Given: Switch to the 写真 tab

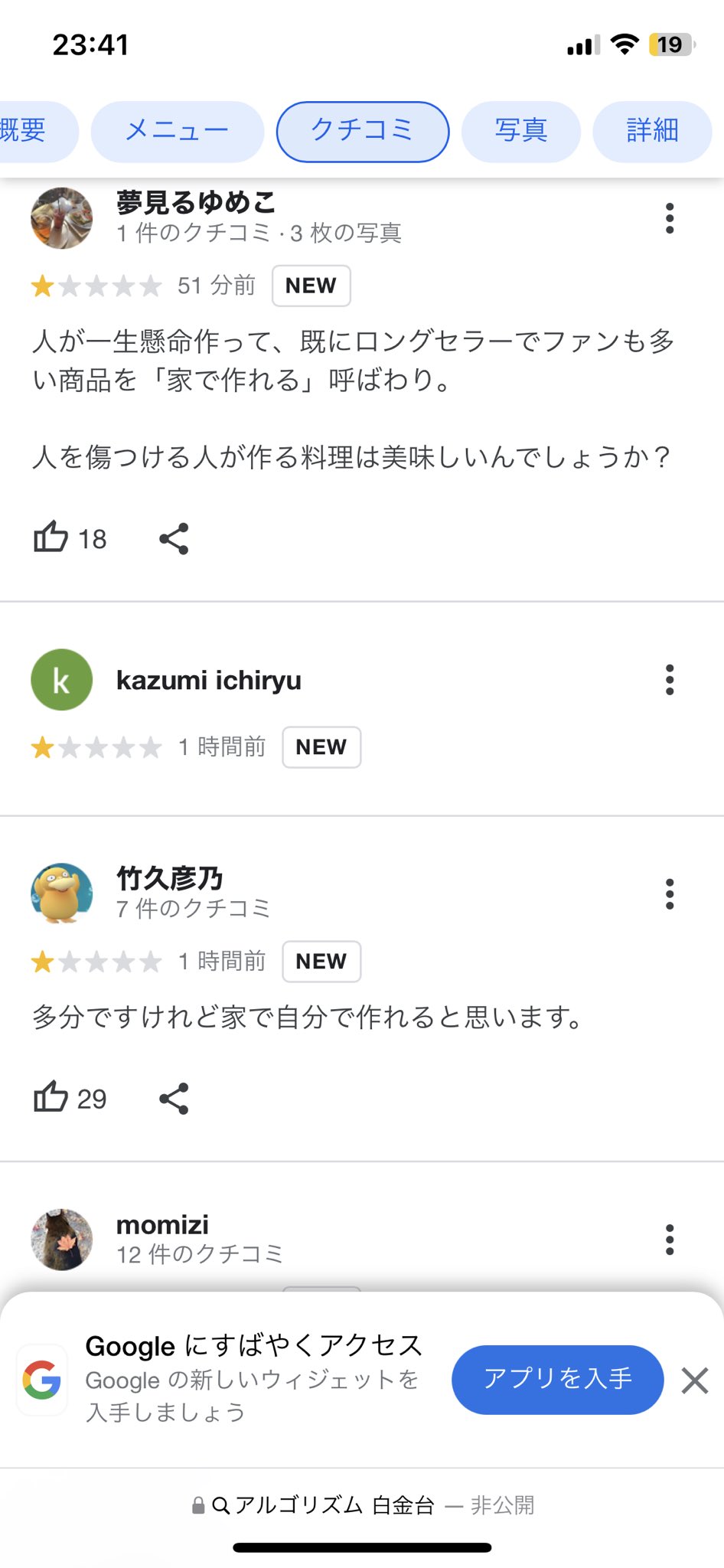Looking at the screenshot, I should [x=521, y=132].
